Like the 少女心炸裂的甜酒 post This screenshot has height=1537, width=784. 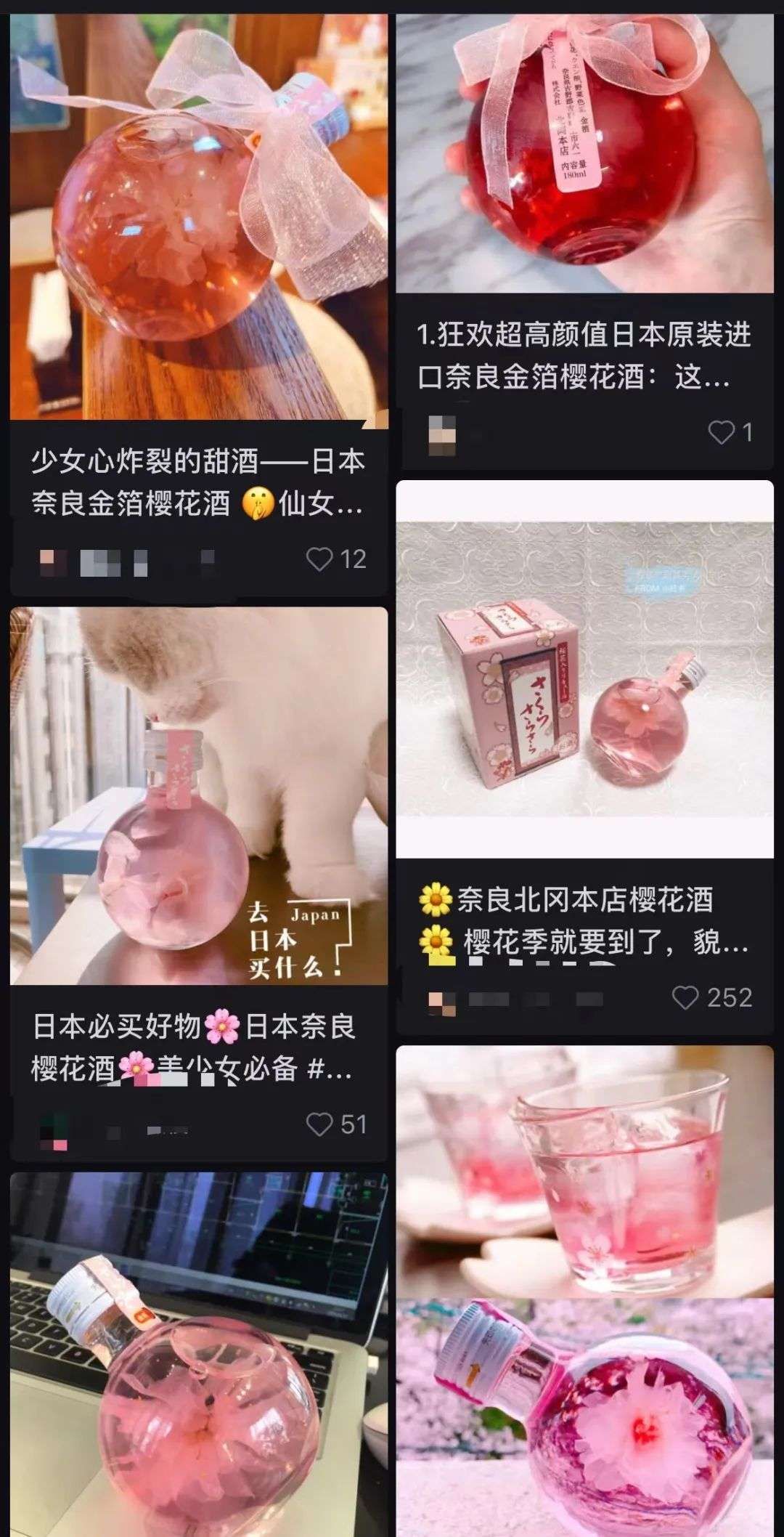coord(319,559)
